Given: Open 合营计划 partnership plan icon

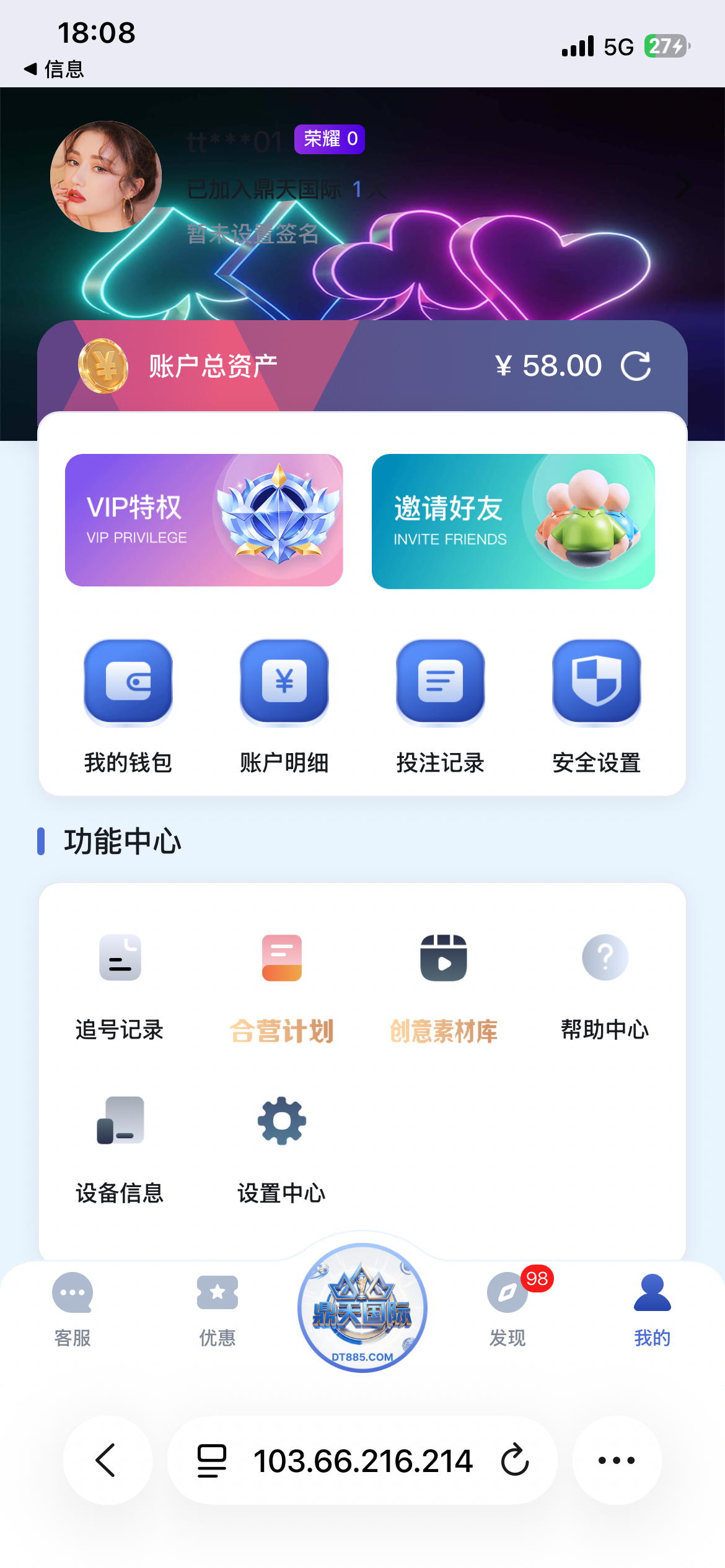Looking at the screenshot, I should (x=282, y=959).
